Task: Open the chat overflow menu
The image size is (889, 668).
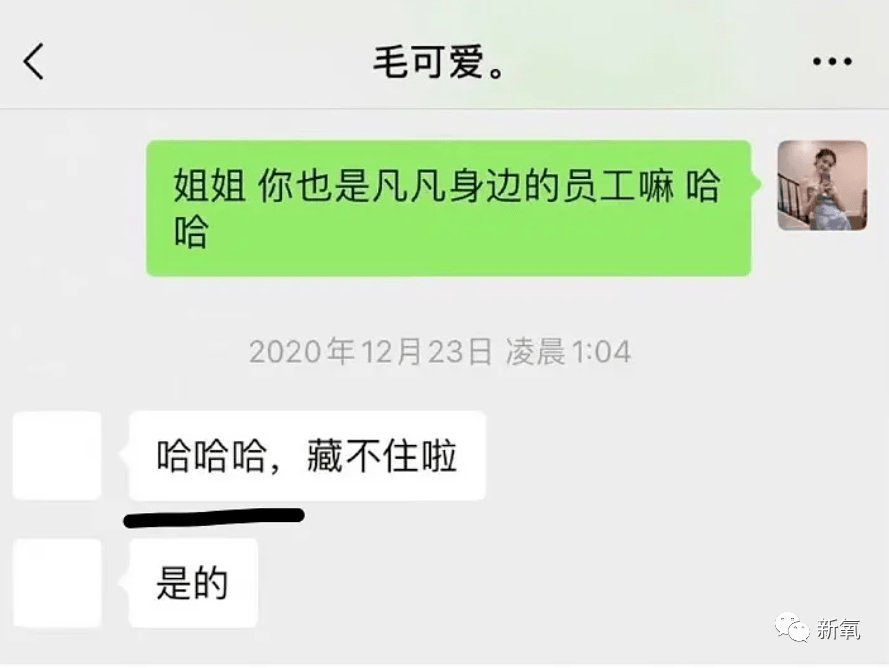Action: [831, 63]
